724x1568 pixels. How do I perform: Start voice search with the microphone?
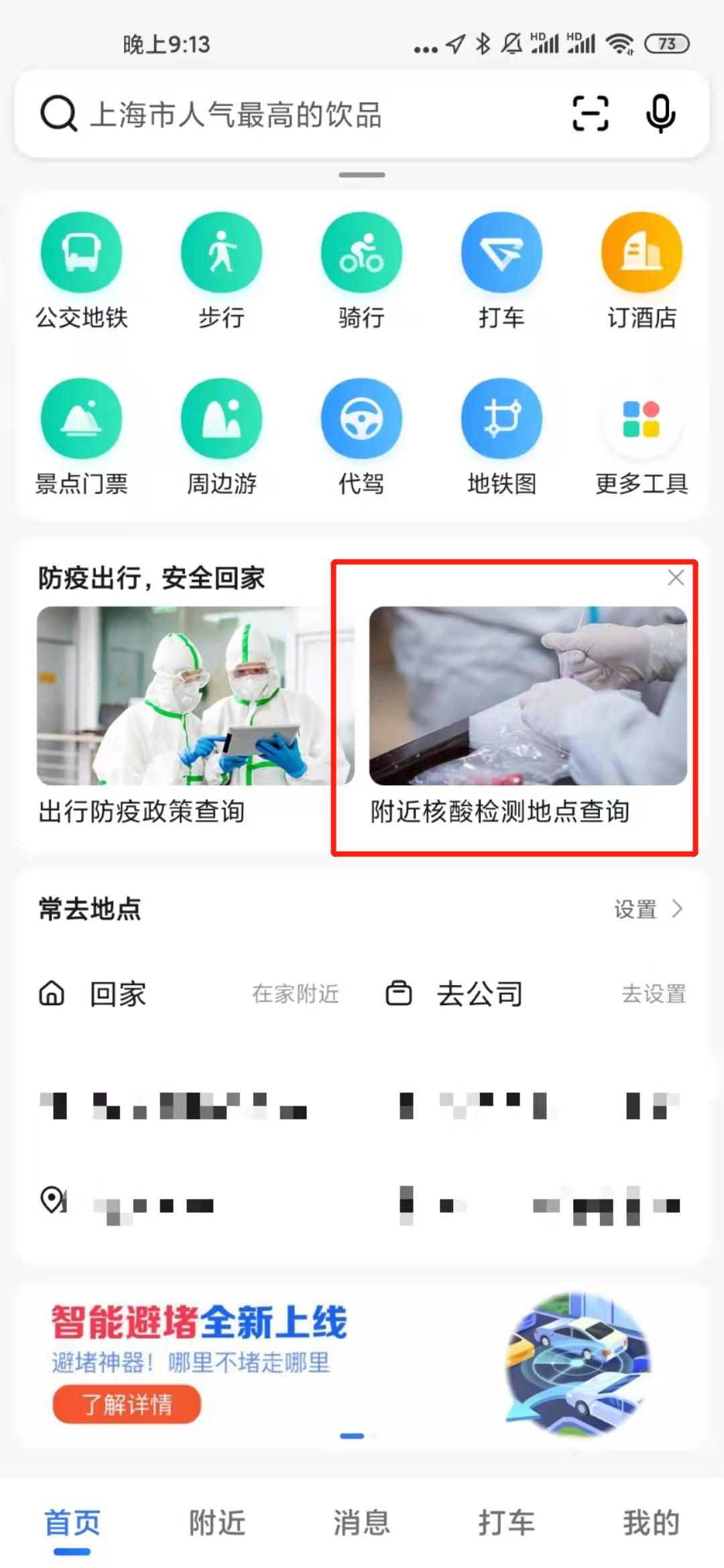(660, 114)
